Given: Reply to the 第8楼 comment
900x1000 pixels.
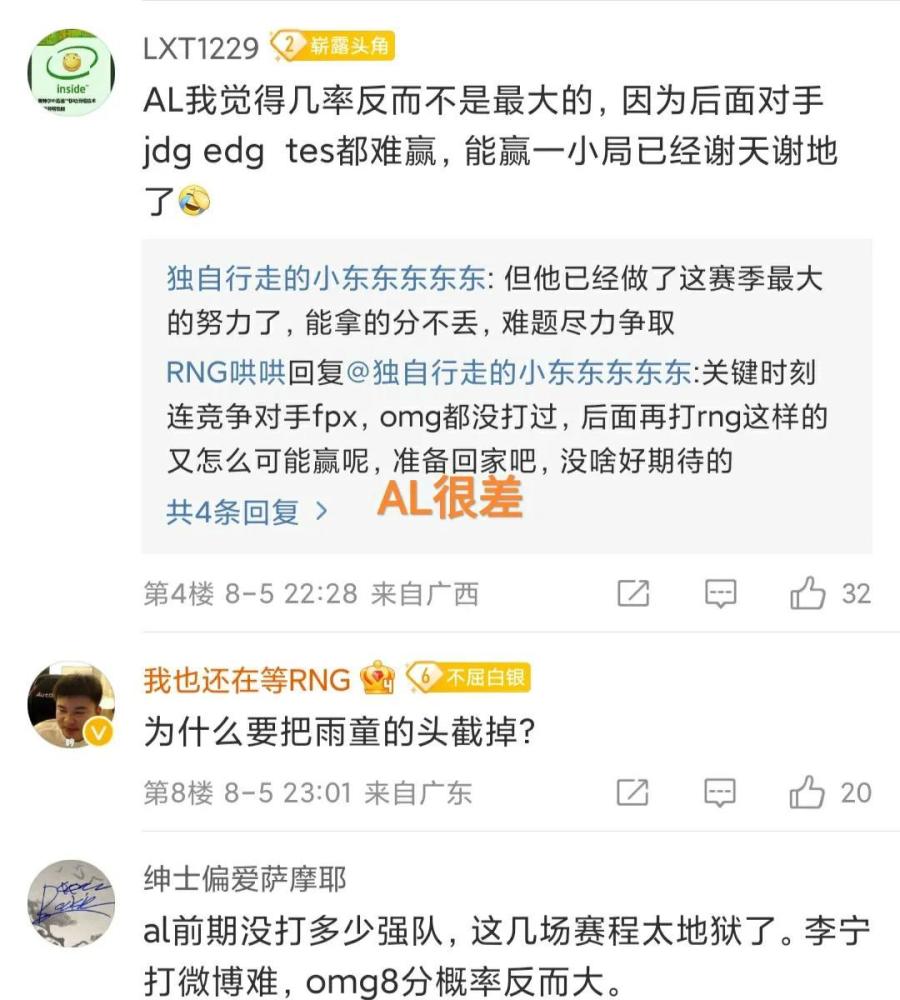Looking at the screenshot, I should tap(720, 793).
